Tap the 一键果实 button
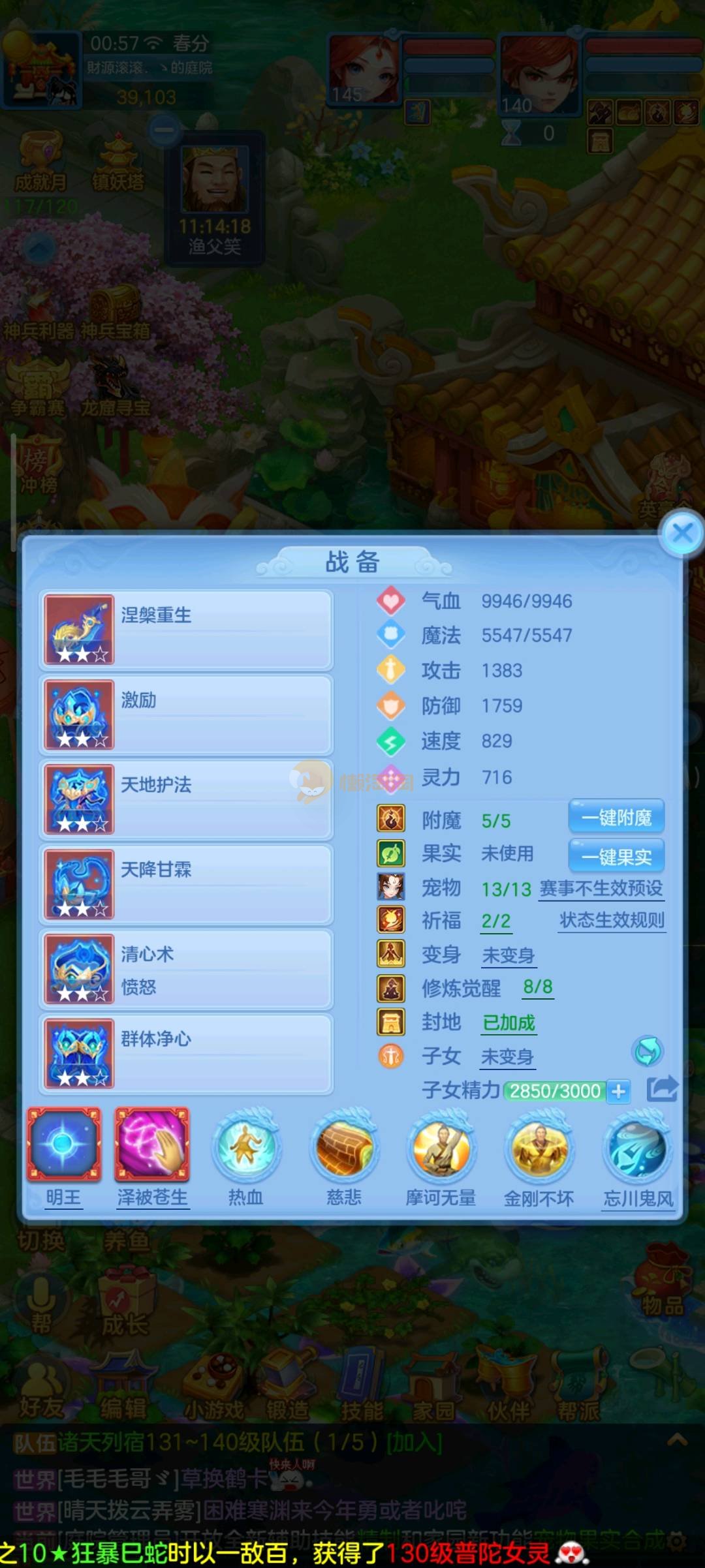Image resolution: width=705 pixels, height=1568 pixels. tap(616, 857)
